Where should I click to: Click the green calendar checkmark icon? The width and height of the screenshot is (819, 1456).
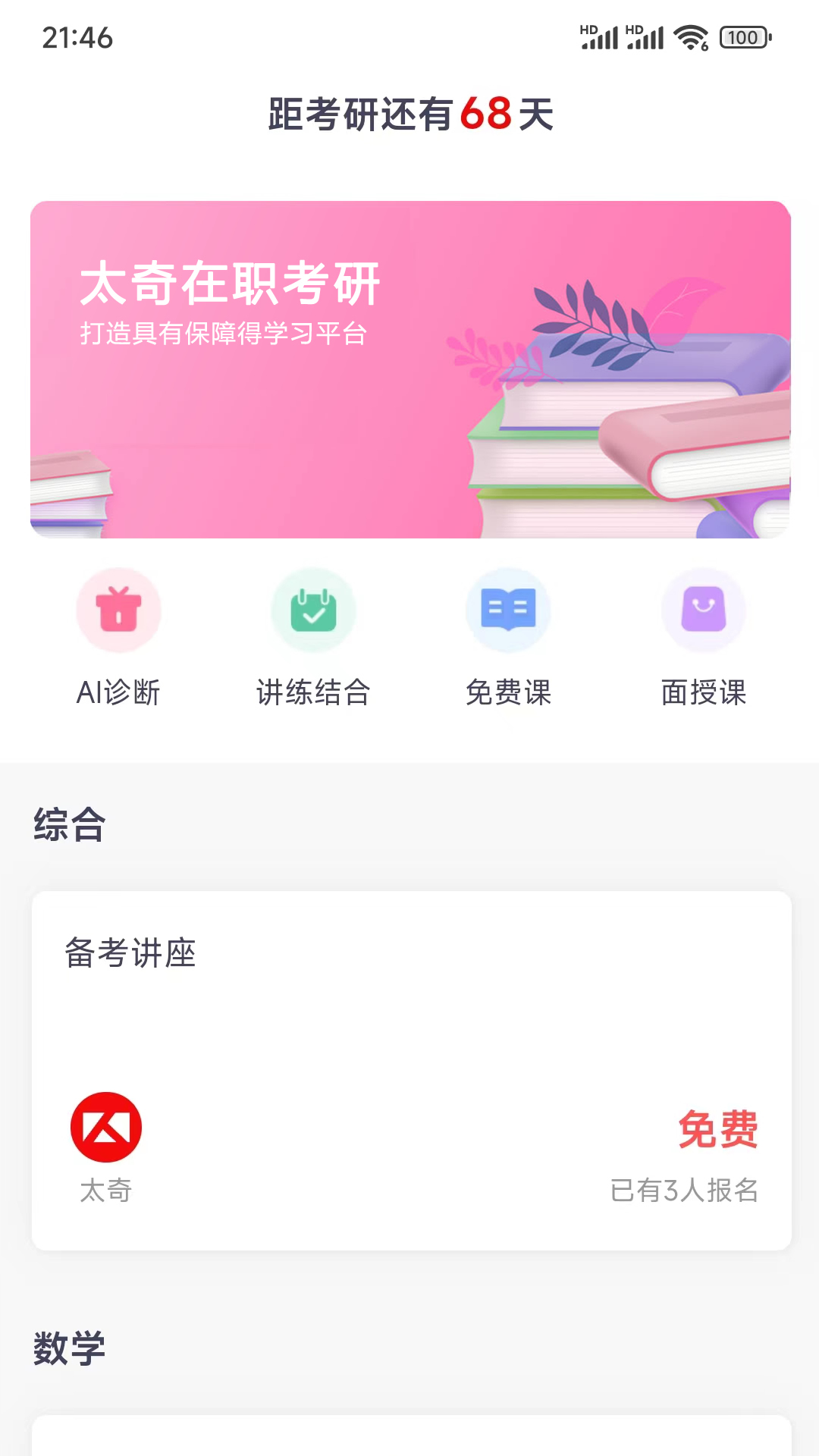click(x=312, y=609)
